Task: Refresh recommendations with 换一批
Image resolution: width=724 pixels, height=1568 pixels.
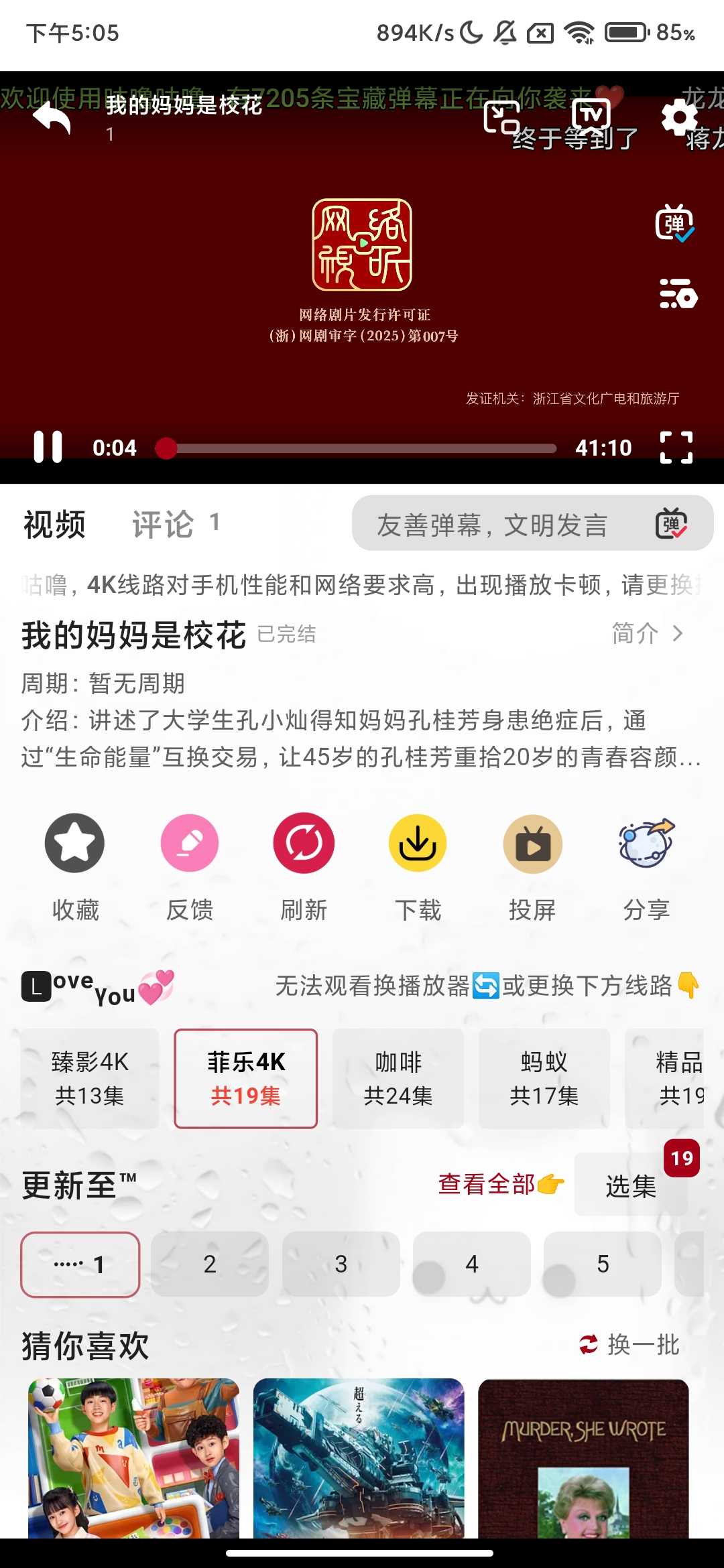Action: (x=630, y=1344)
